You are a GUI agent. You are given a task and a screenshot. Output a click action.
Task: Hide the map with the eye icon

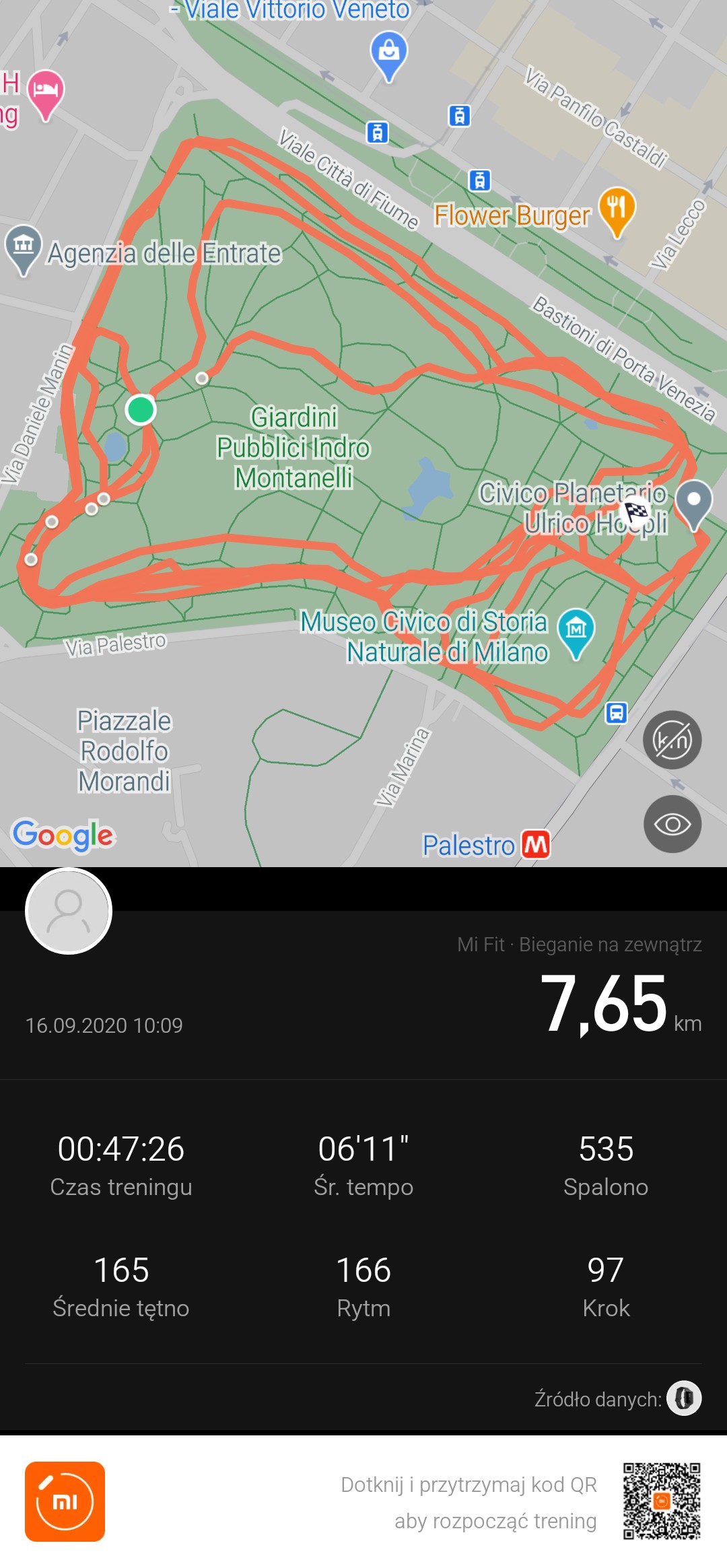tap(672, 824)
